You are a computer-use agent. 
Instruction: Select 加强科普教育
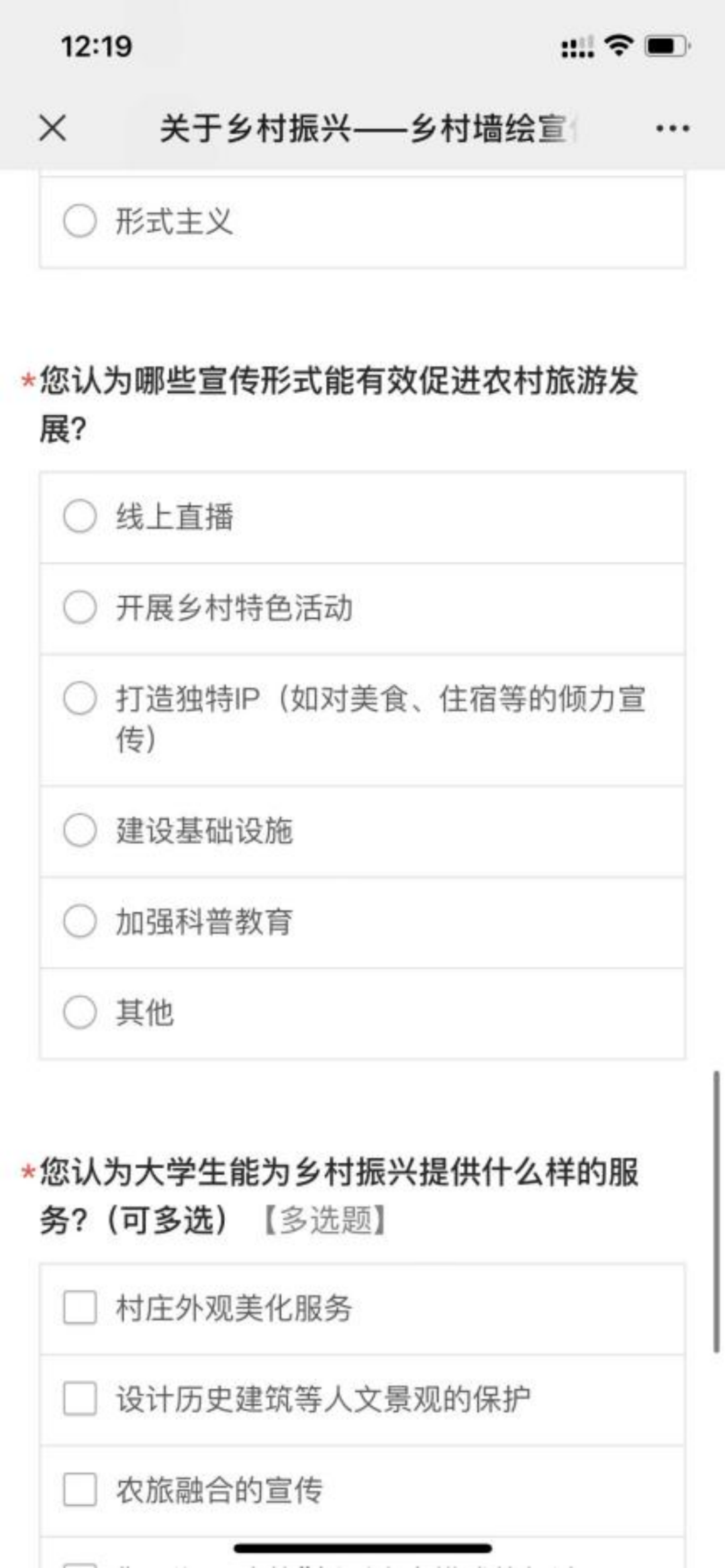click(x=80, y=921)
